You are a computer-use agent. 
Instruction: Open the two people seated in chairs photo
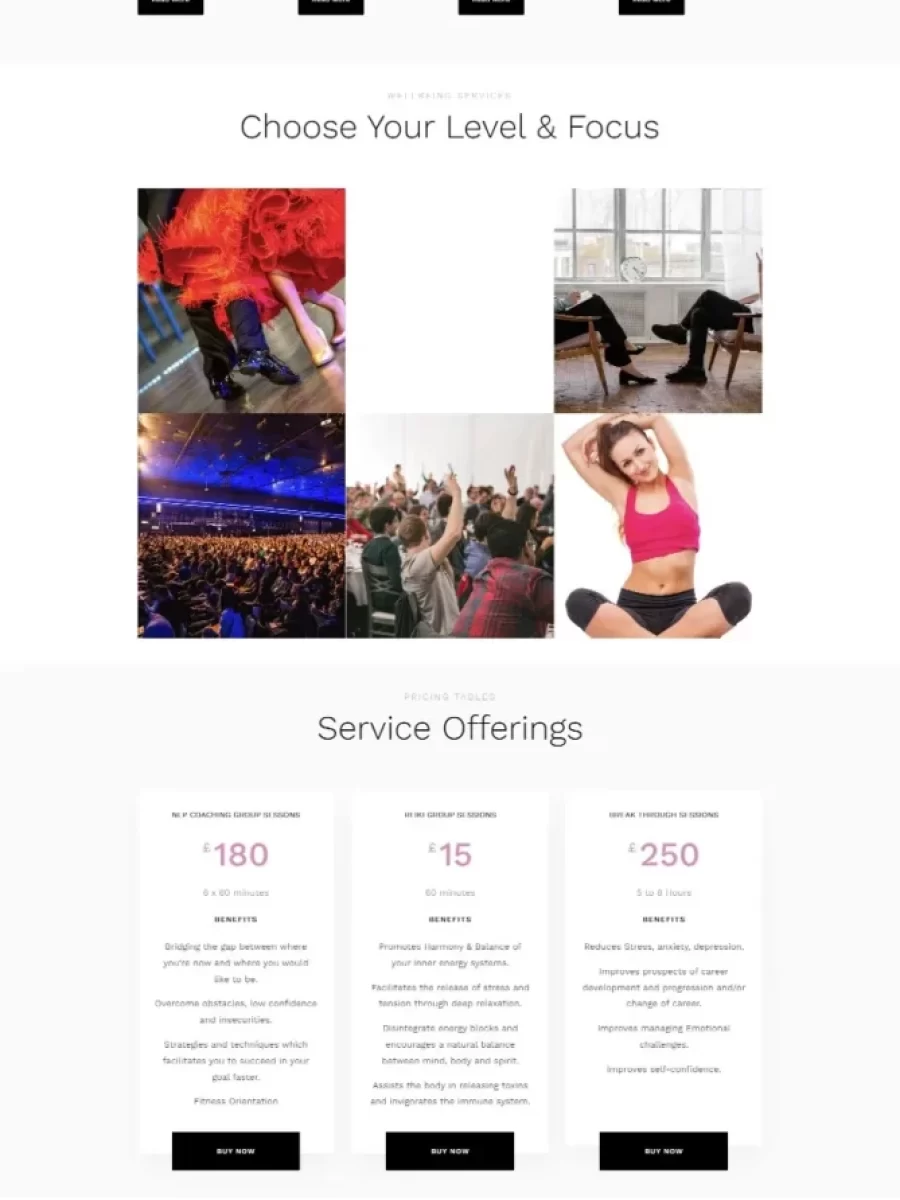[657, 300]
